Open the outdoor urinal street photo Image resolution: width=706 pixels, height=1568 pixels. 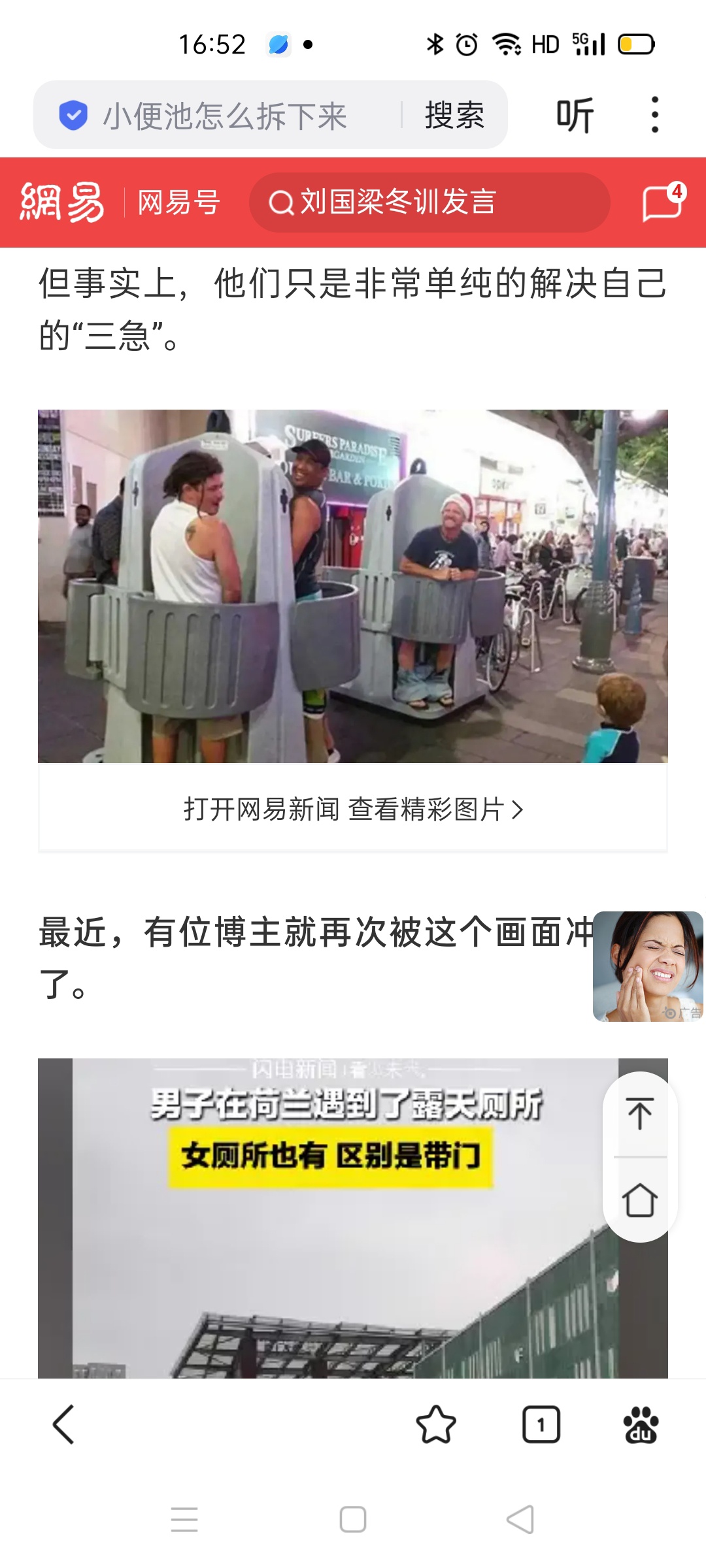[353, 585]
